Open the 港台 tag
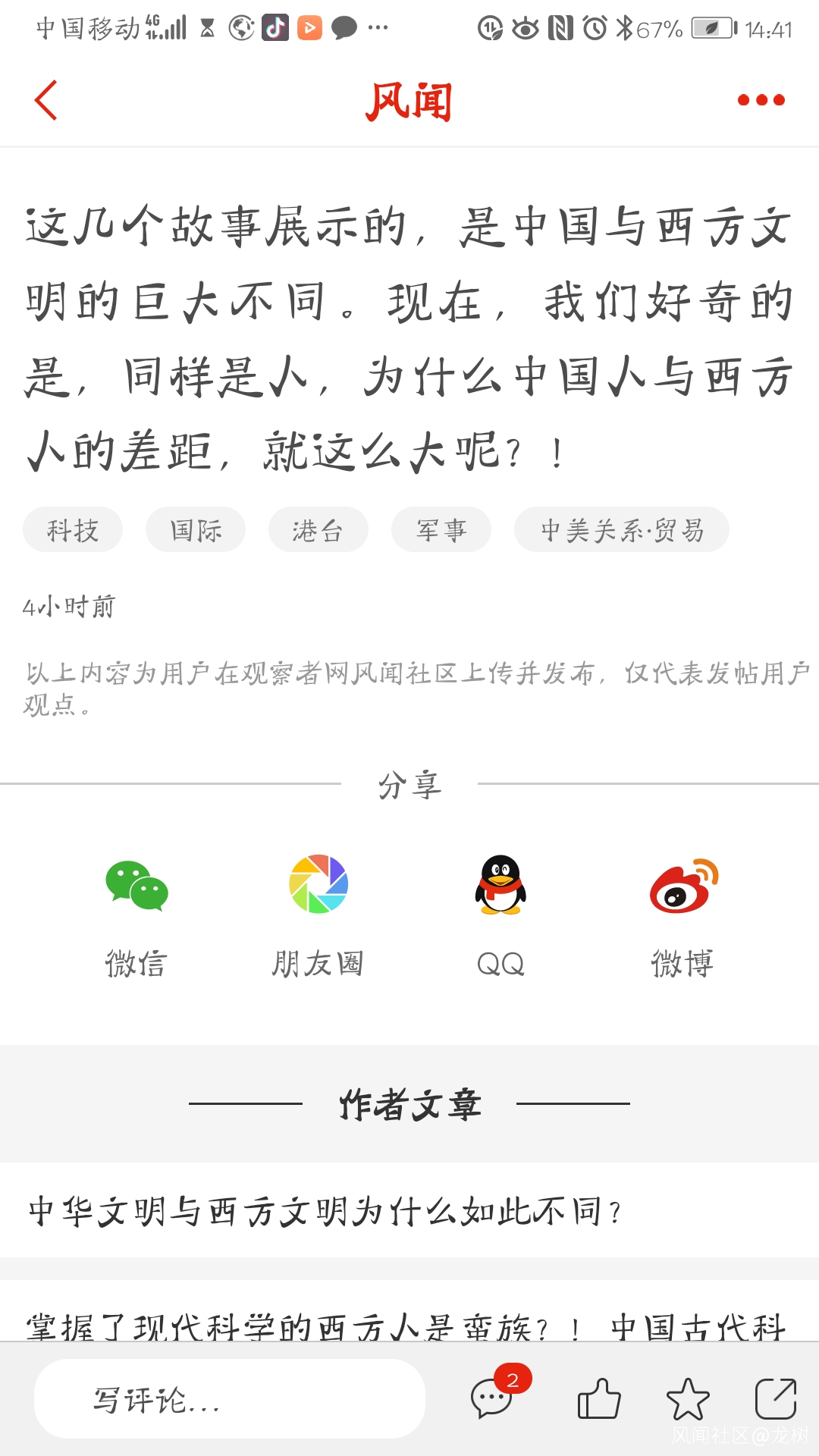The width and height of the screenshot is (819, 1456). 318,529
